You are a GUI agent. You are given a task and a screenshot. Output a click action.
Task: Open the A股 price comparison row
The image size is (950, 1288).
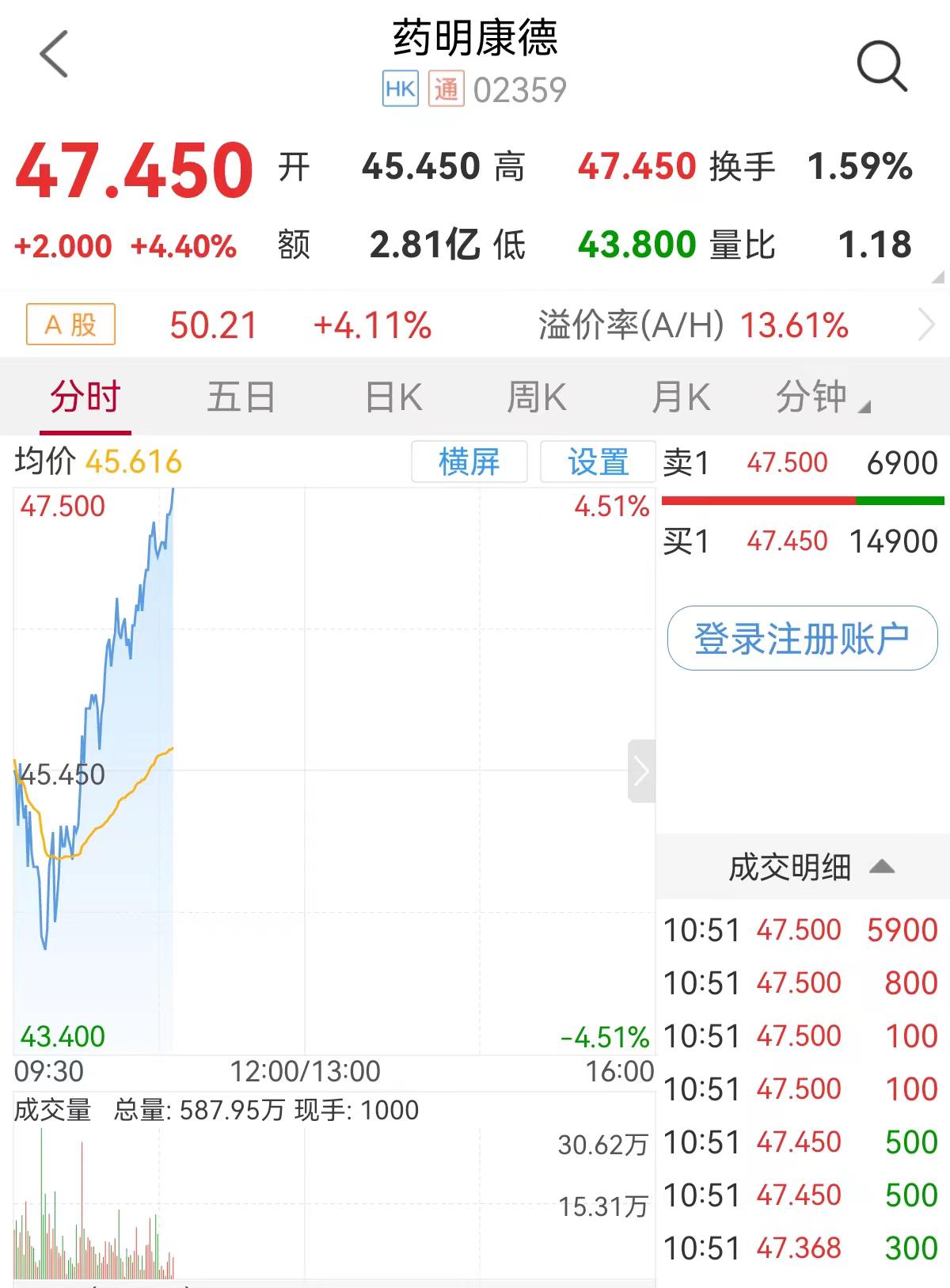475,325
